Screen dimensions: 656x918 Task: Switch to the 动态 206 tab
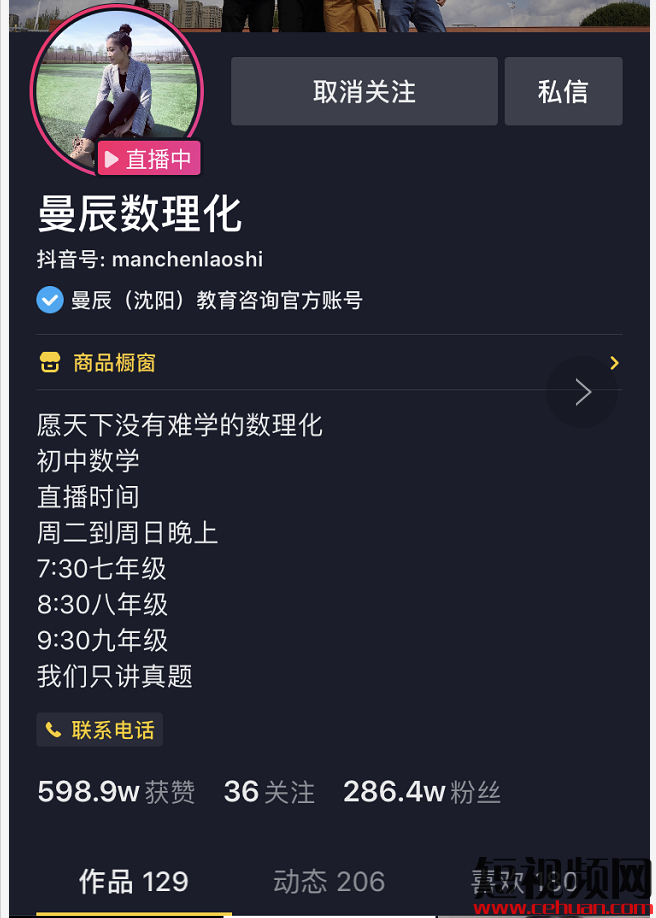pos(329,881)
